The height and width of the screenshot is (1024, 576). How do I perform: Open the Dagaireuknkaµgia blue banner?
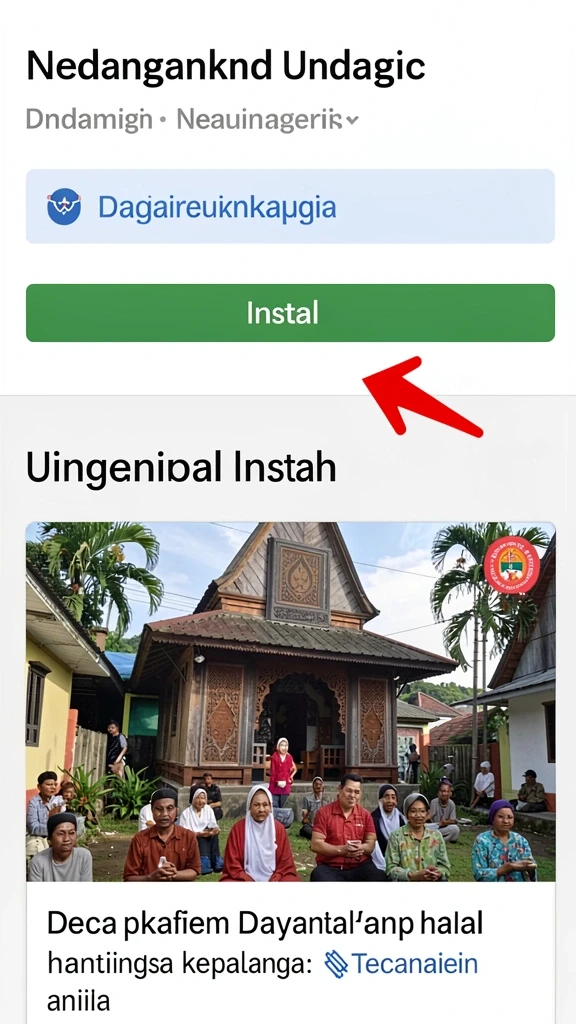tap(290, 206)
